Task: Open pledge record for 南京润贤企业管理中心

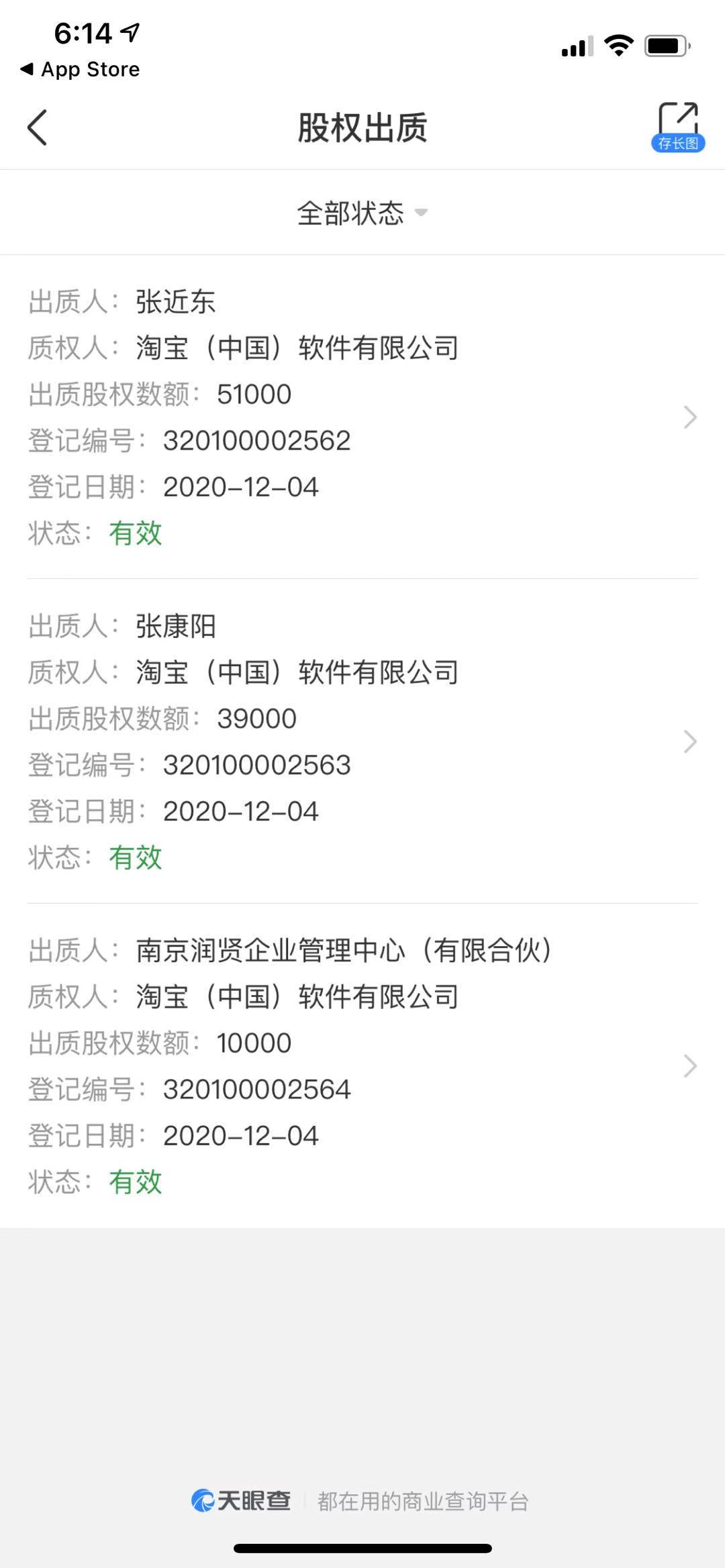Action: click(362, 1065)
